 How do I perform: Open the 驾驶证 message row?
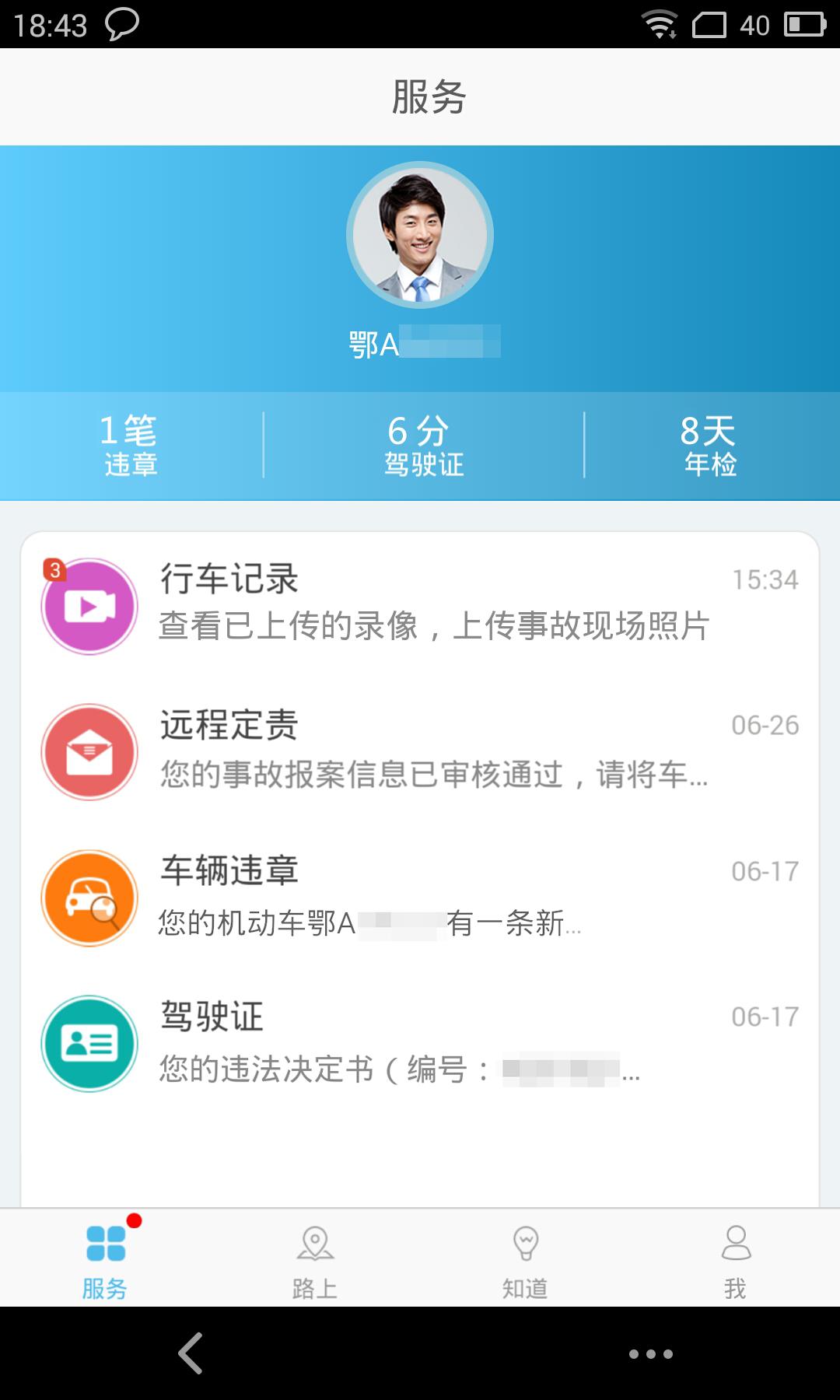tap(420, 1043)
